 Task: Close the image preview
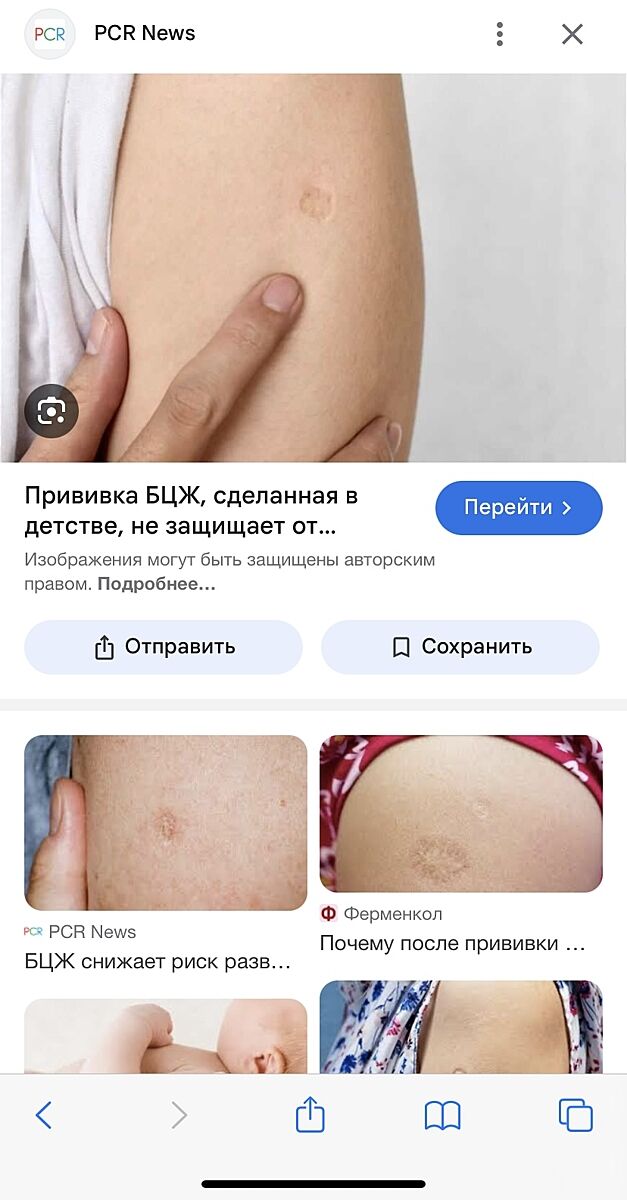point(572,34)
